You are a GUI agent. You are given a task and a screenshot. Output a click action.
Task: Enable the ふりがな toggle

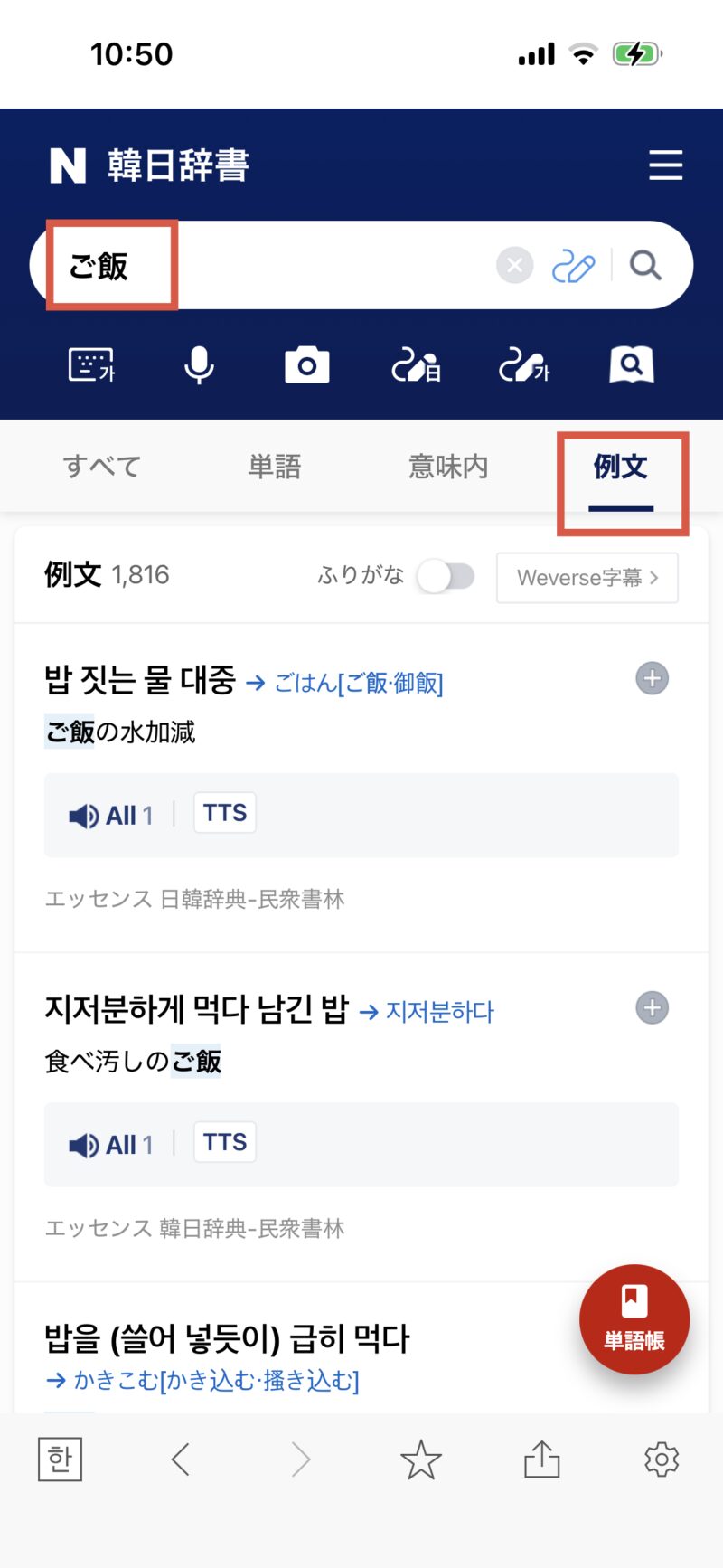446,576
